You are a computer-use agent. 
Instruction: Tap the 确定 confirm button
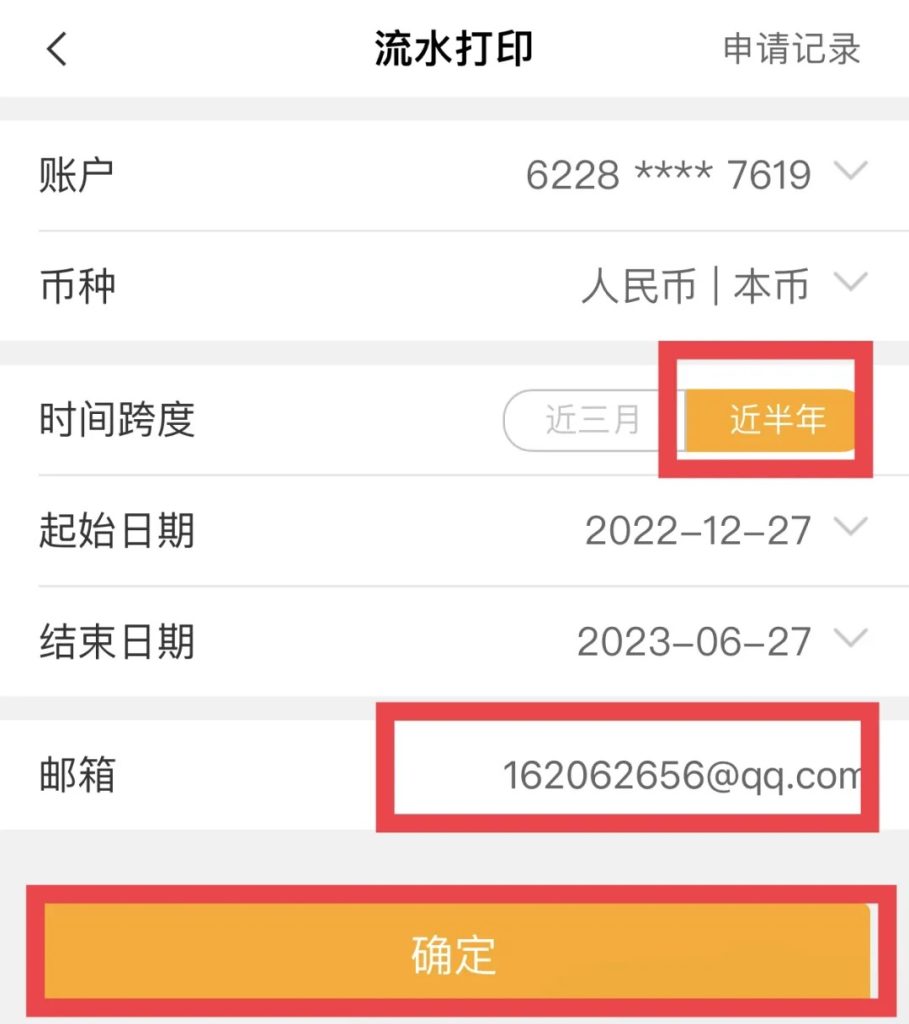pyautogui.click(x=454, y=954)
